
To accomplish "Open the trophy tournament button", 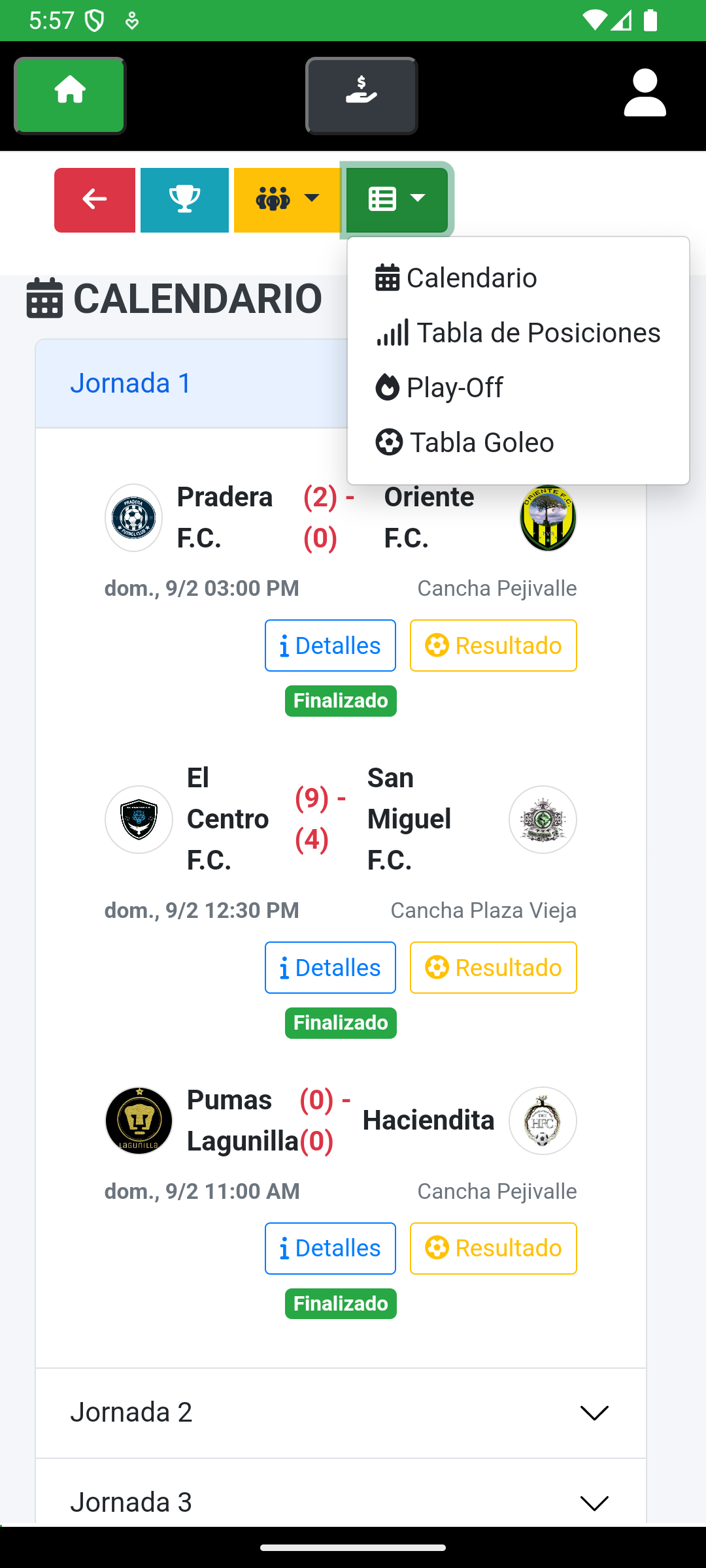I will pyautogui.click(x=184, y=200).
